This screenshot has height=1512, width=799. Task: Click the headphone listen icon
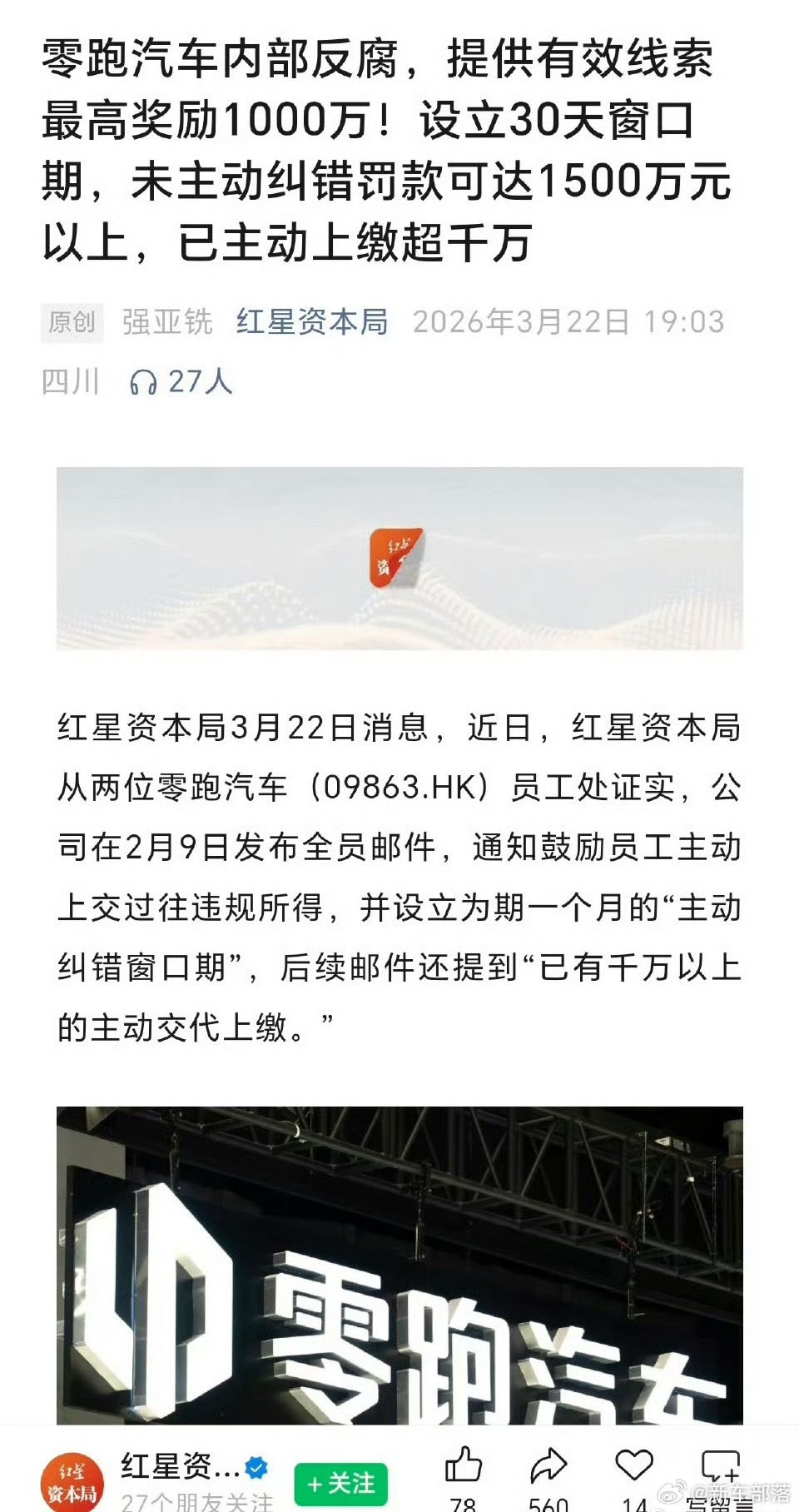pos(143,383)
